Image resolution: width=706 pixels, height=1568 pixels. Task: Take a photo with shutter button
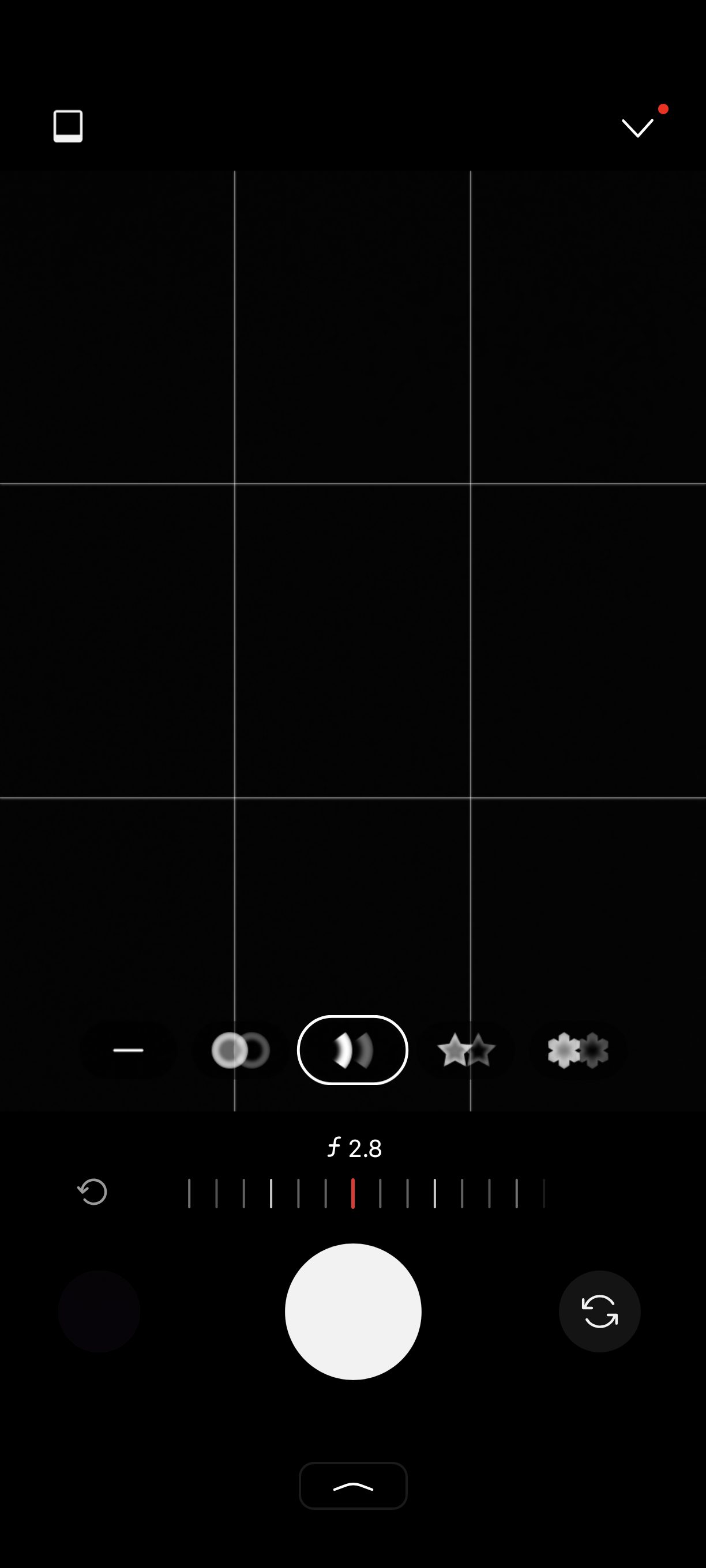pyautogui.click(x=352, y=1311)
